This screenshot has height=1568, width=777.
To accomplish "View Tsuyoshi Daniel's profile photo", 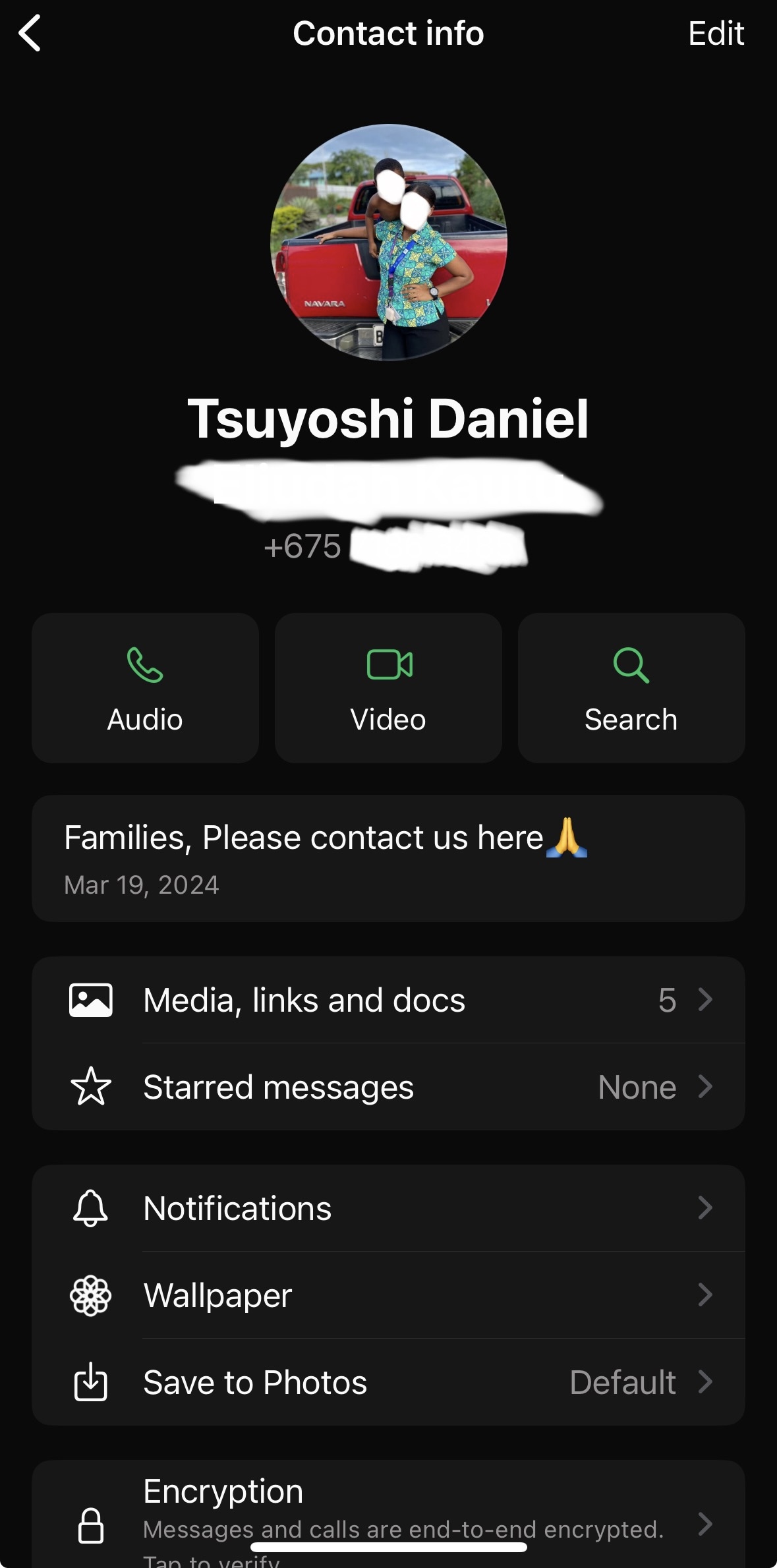I will (x=388, y=243).
